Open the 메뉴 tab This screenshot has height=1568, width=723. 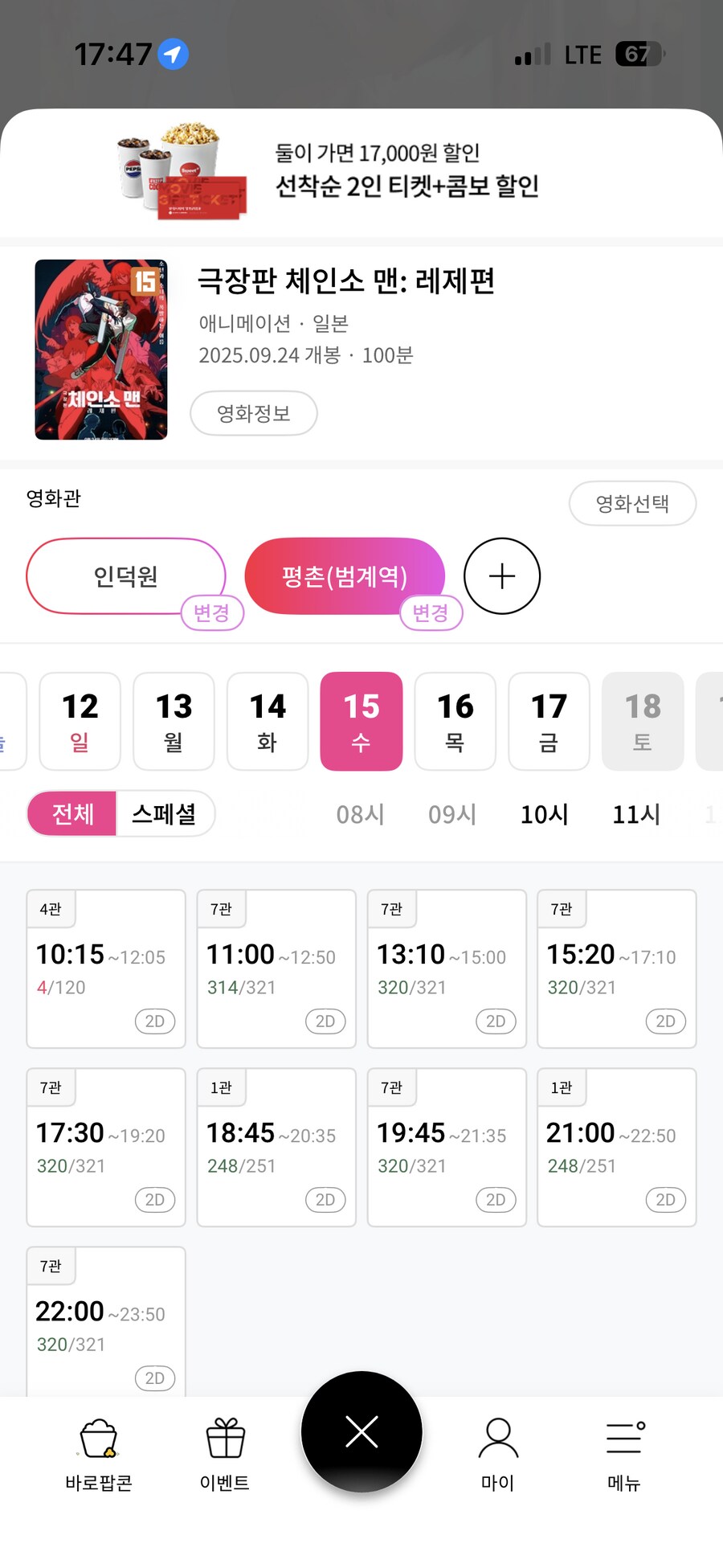click(624, 1454)
